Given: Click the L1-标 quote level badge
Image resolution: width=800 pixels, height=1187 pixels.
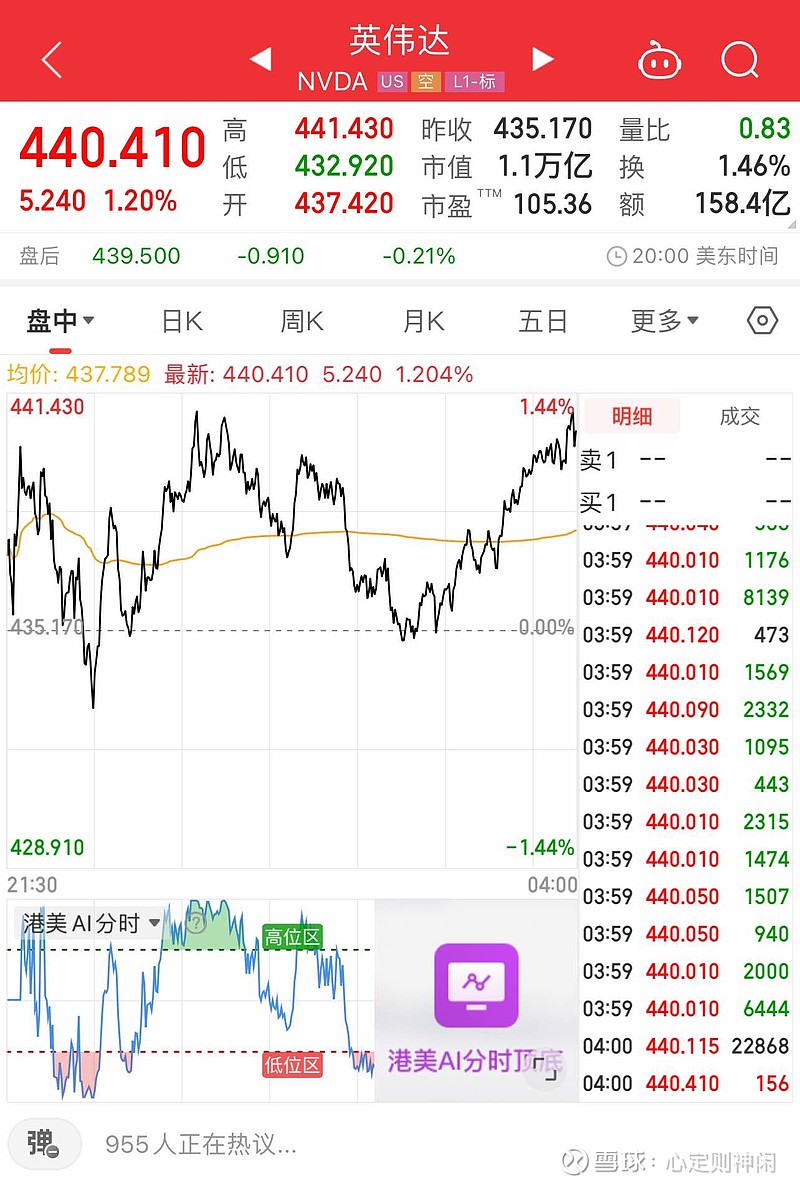Looking at the screenshot, I should click(474, 83).
